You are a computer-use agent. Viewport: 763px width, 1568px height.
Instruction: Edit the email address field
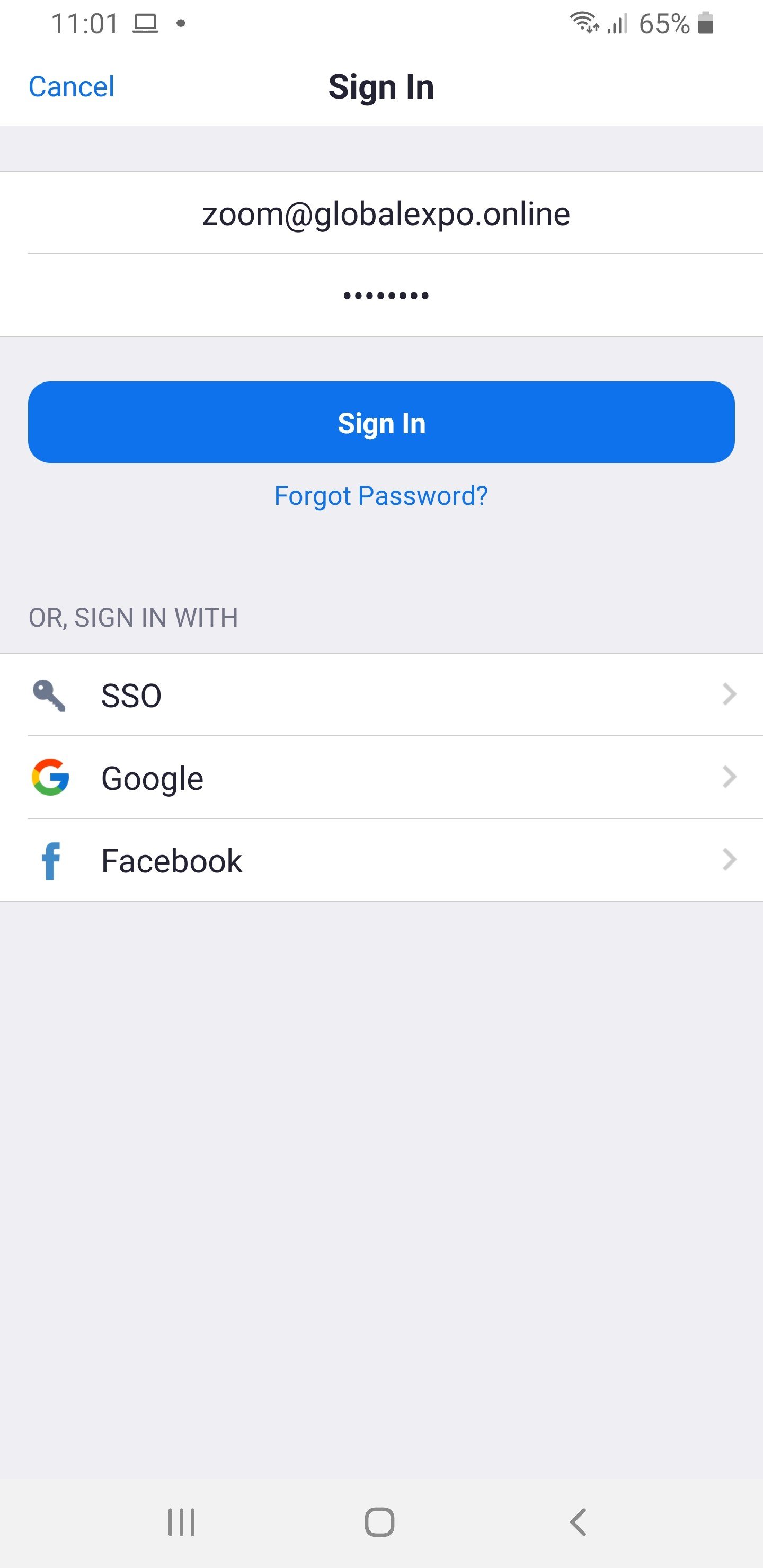pyautogui.click(x=386, y=213)
